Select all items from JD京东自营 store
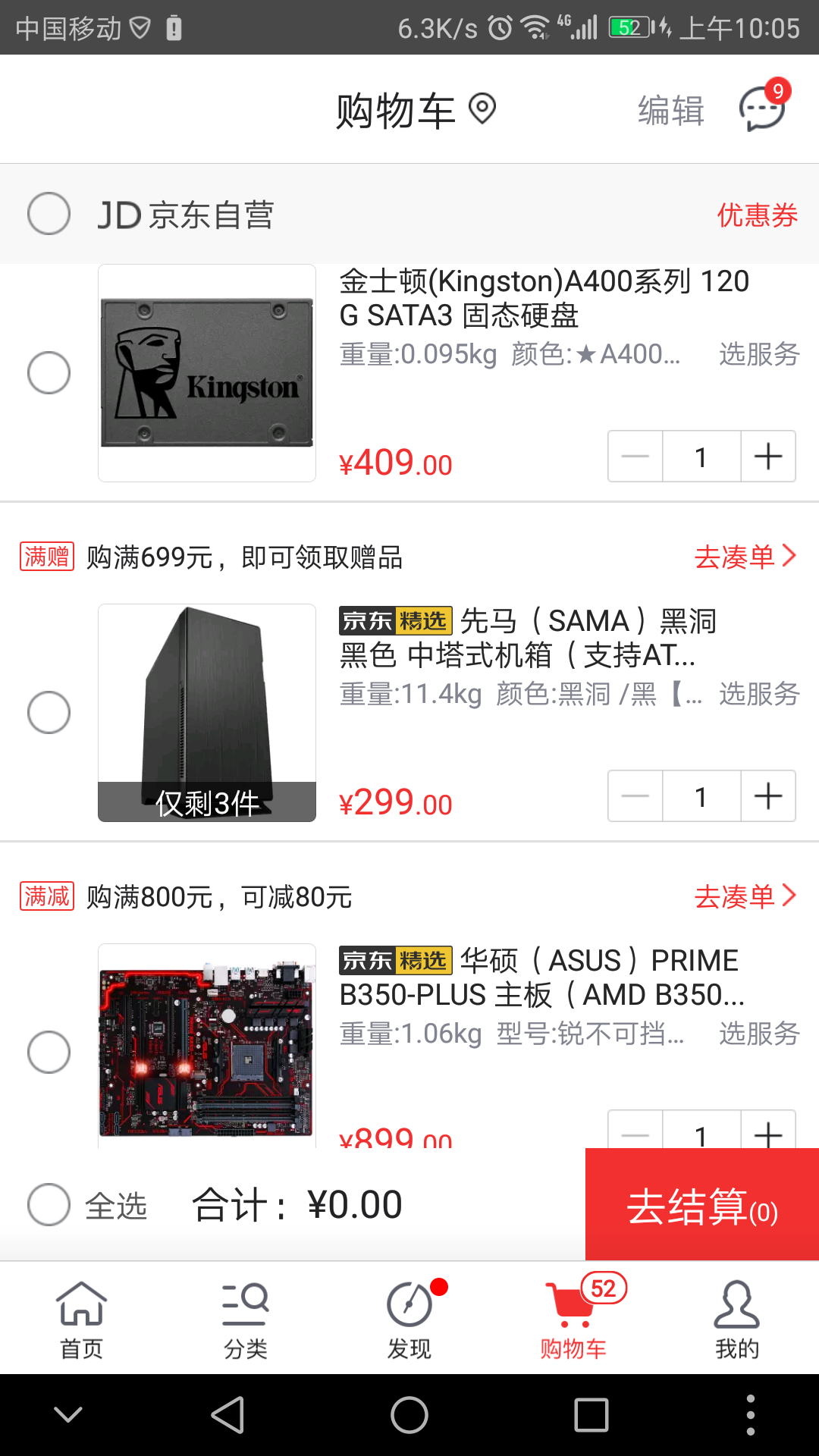Screen dimensions: 819x1456 [x=49, y=213]
